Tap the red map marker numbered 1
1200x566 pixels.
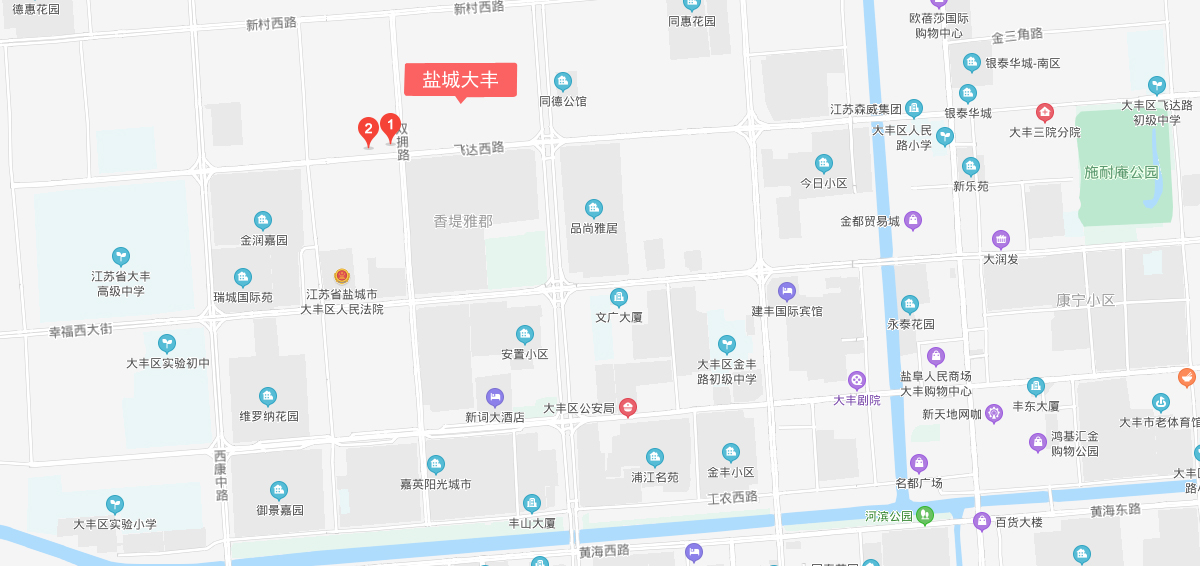[391, 125]
